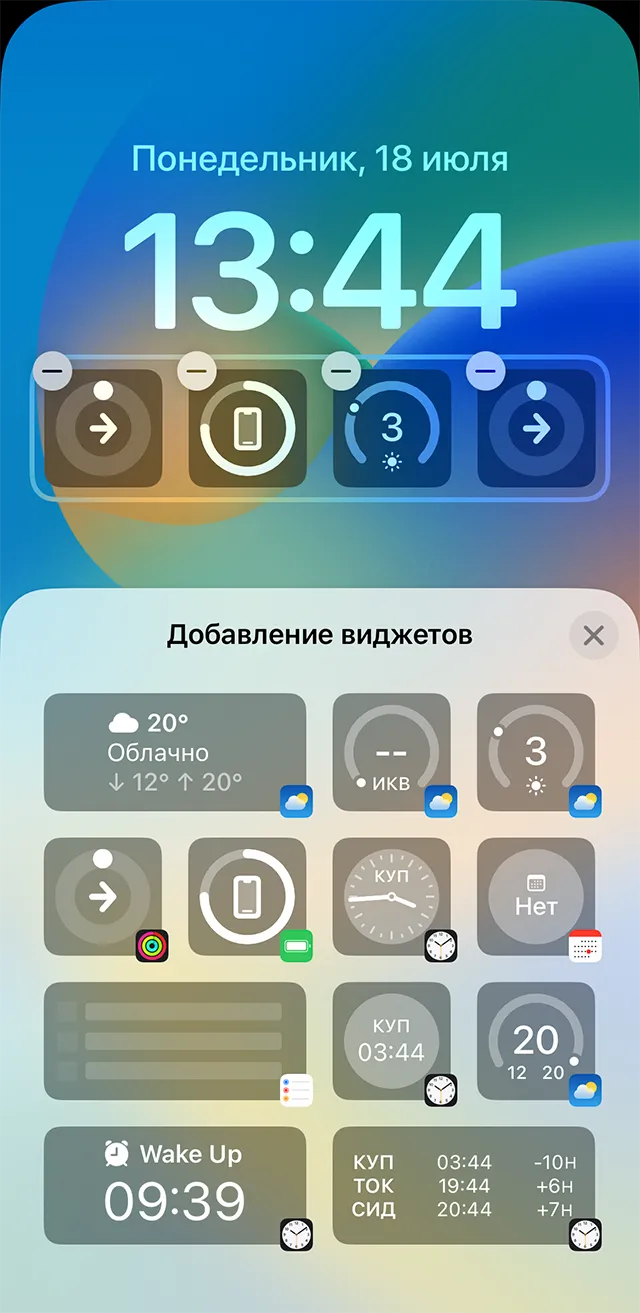The width and height of the screenshot is (640, 1313).
Task: Add the Activity rings widget
Action: pyautogui.click(x=103, y=896)
